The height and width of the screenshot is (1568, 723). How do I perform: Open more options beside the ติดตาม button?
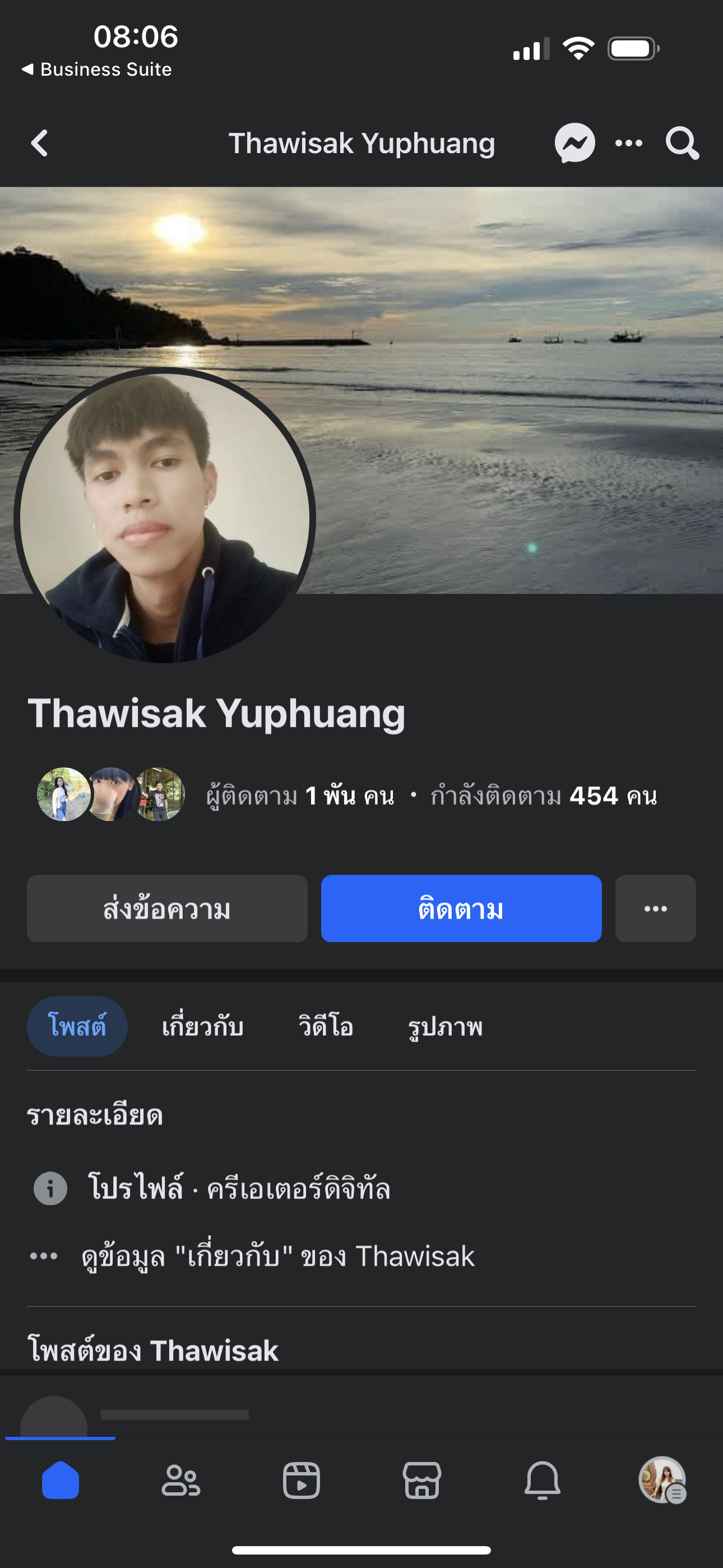655,909
